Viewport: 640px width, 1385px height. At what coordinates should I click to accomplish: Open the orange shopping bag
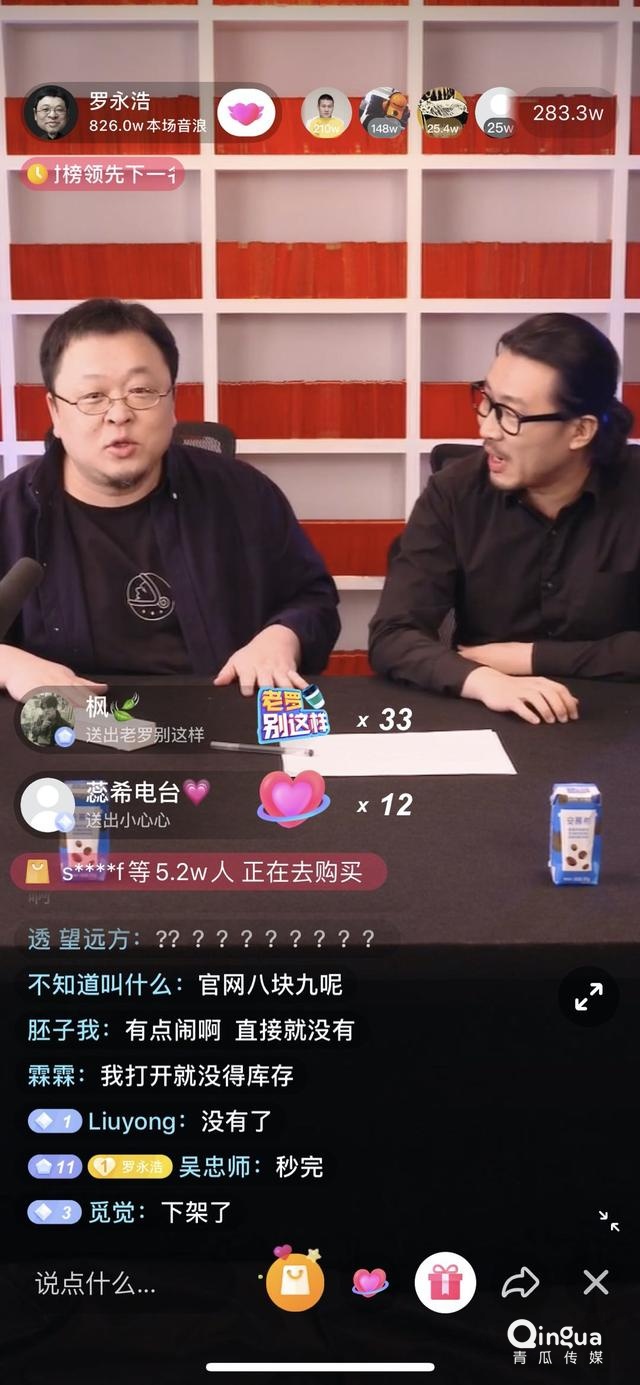click(294, 1281)
